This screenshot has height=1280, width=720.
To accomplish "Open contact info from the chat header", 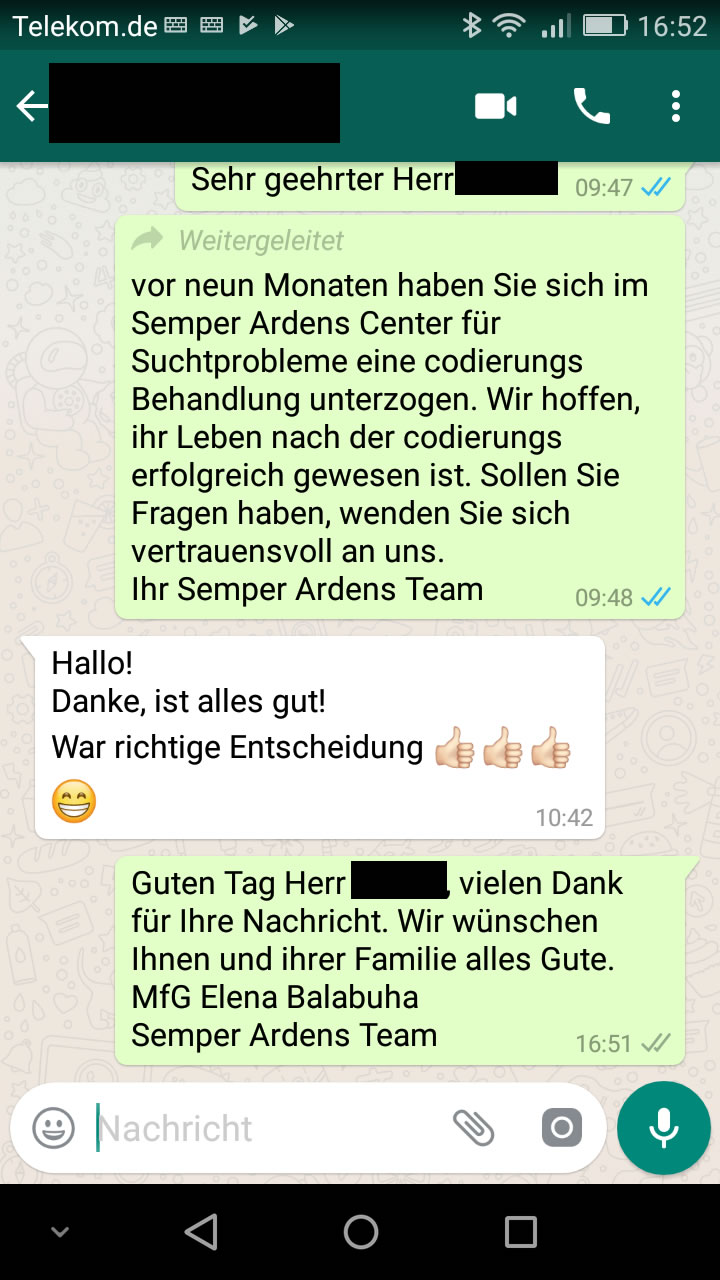I will [x=194, y=104].
